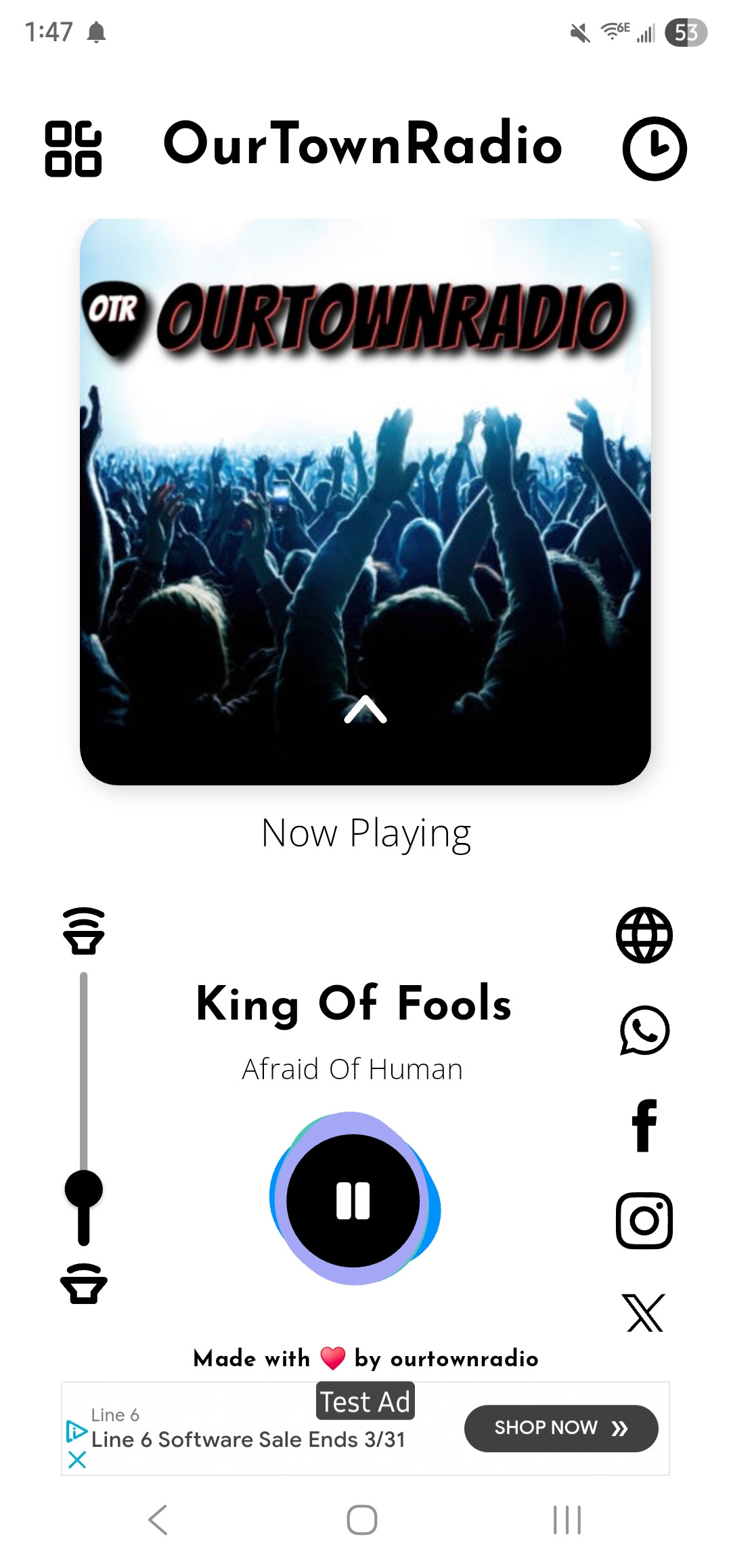731x1568 pixels.
Task: Pause the King Of Fools stream
Action: [x=353, y=1200]
